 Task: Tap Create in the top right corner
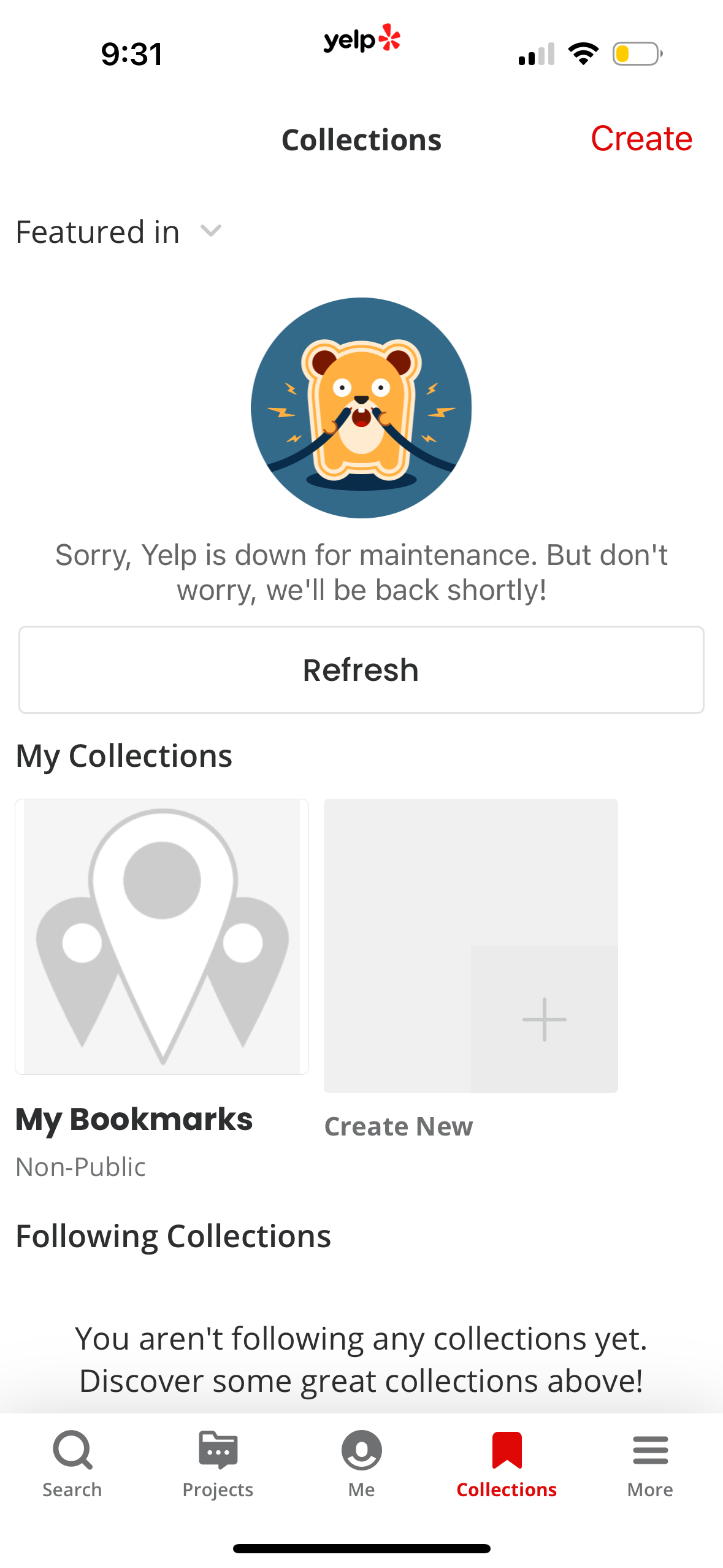pyautogui.click(x=641, y=139)
